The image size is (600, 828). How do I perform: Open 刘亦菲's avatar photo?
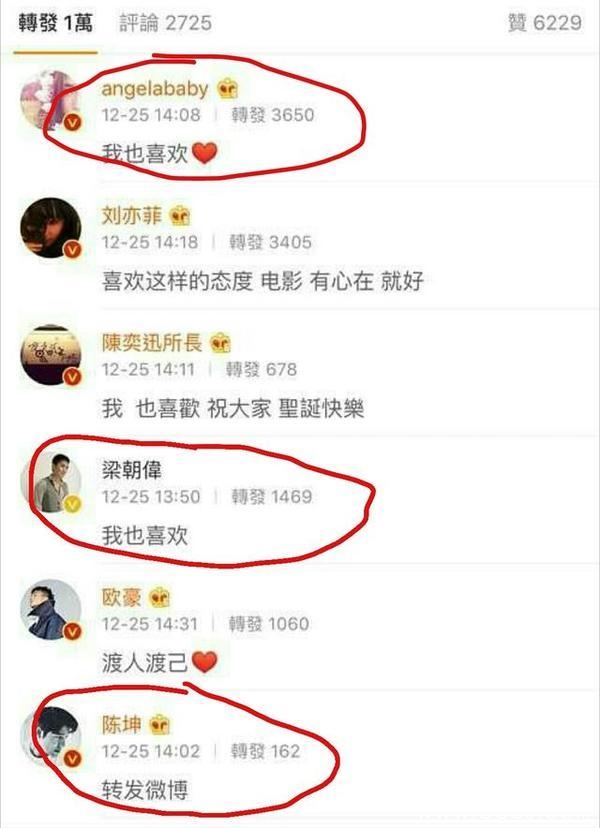pos(50,228)
